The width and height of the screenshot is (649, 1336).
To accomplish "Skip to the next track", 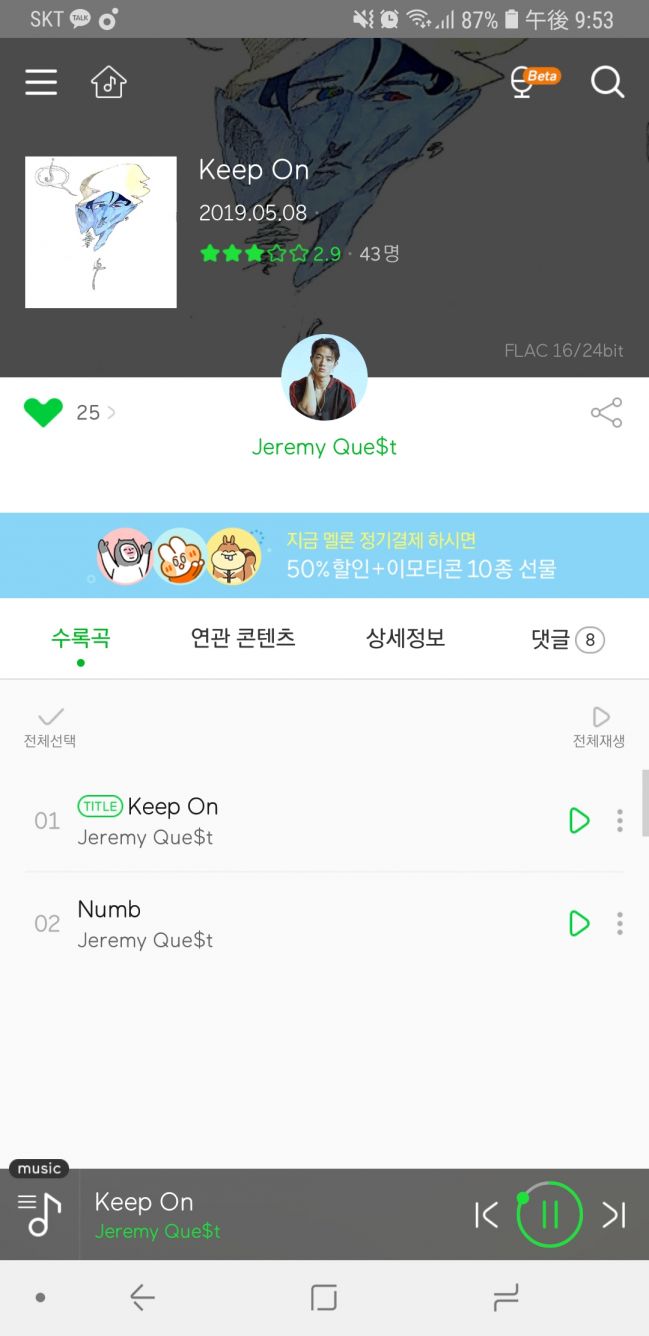I will pyautogui.click(x=613, y=1215).
